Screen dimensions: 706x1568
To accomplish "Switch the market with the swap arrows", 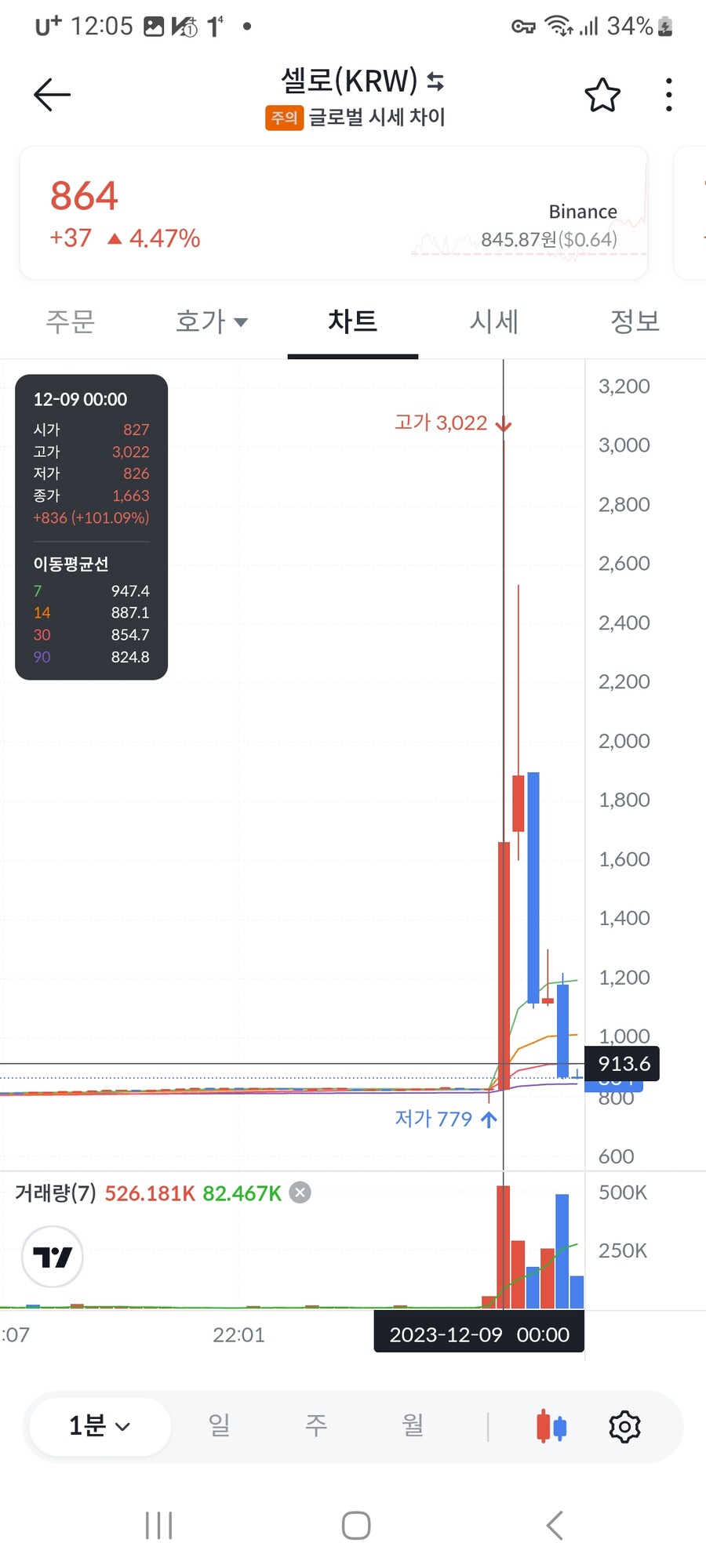I will point(435,81).
